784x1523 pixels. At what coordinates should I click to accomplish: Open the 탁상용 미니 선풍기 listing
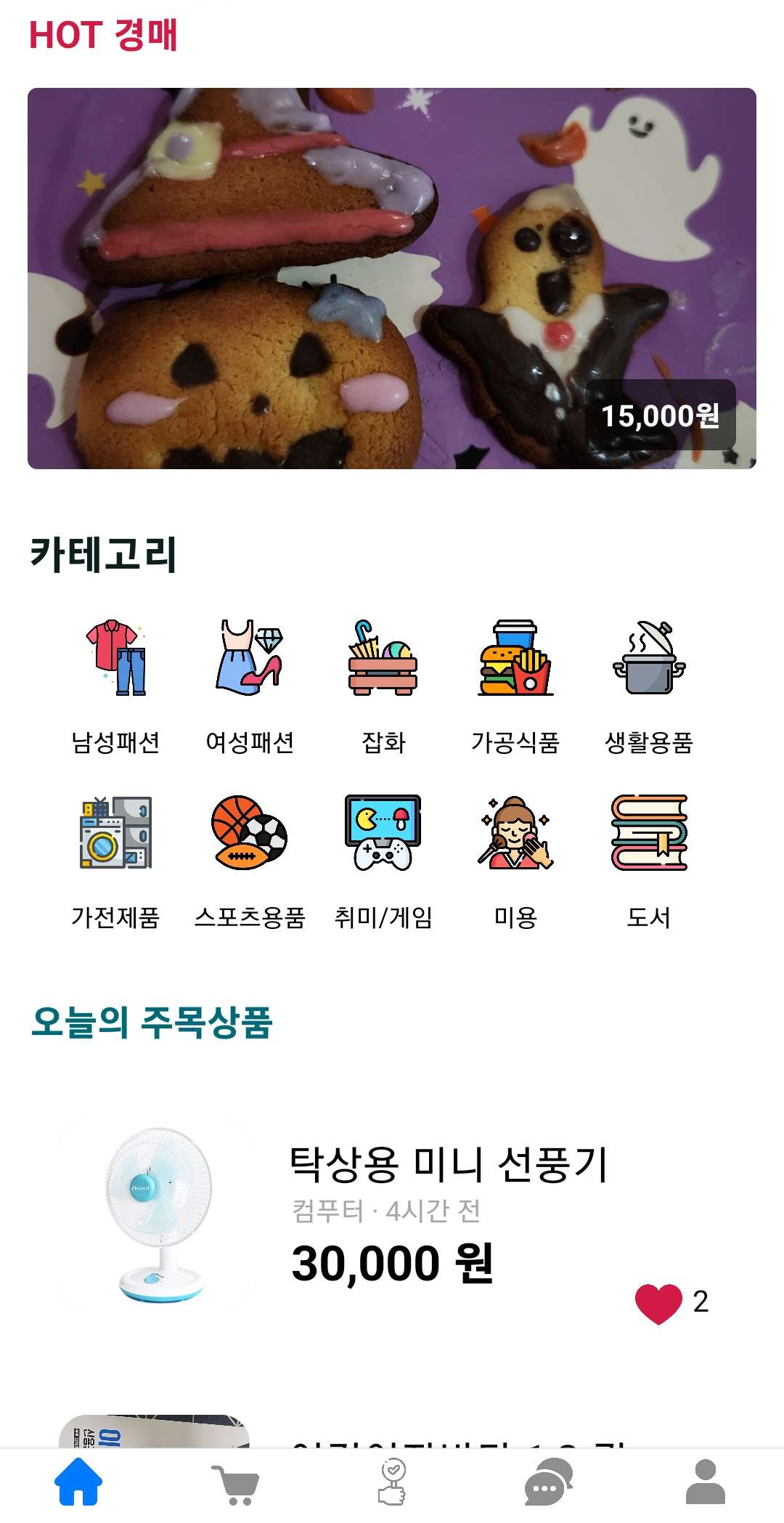pyautogui.click(x=392, y=1216)
